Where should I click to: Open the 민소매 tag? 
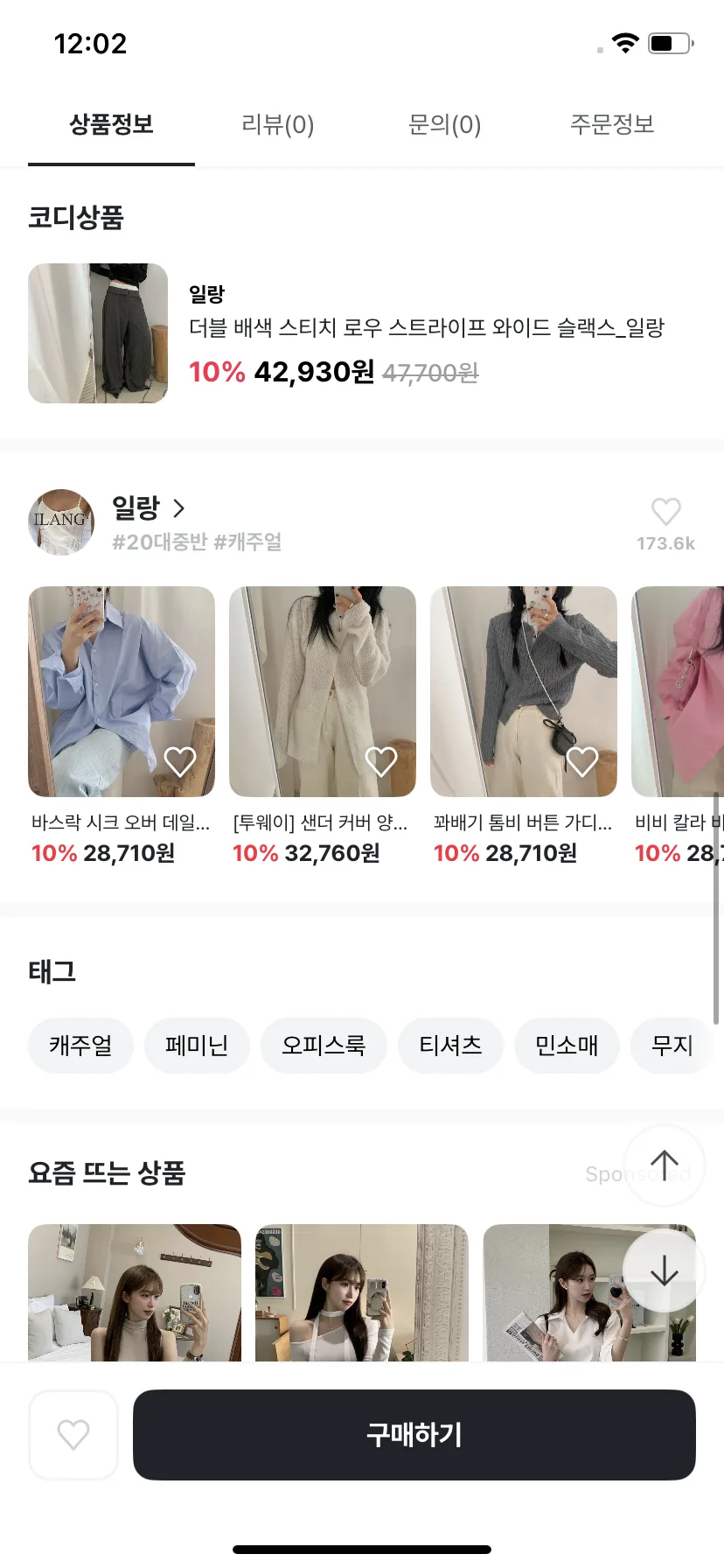pyautogui.click(x=567, y=1046)
